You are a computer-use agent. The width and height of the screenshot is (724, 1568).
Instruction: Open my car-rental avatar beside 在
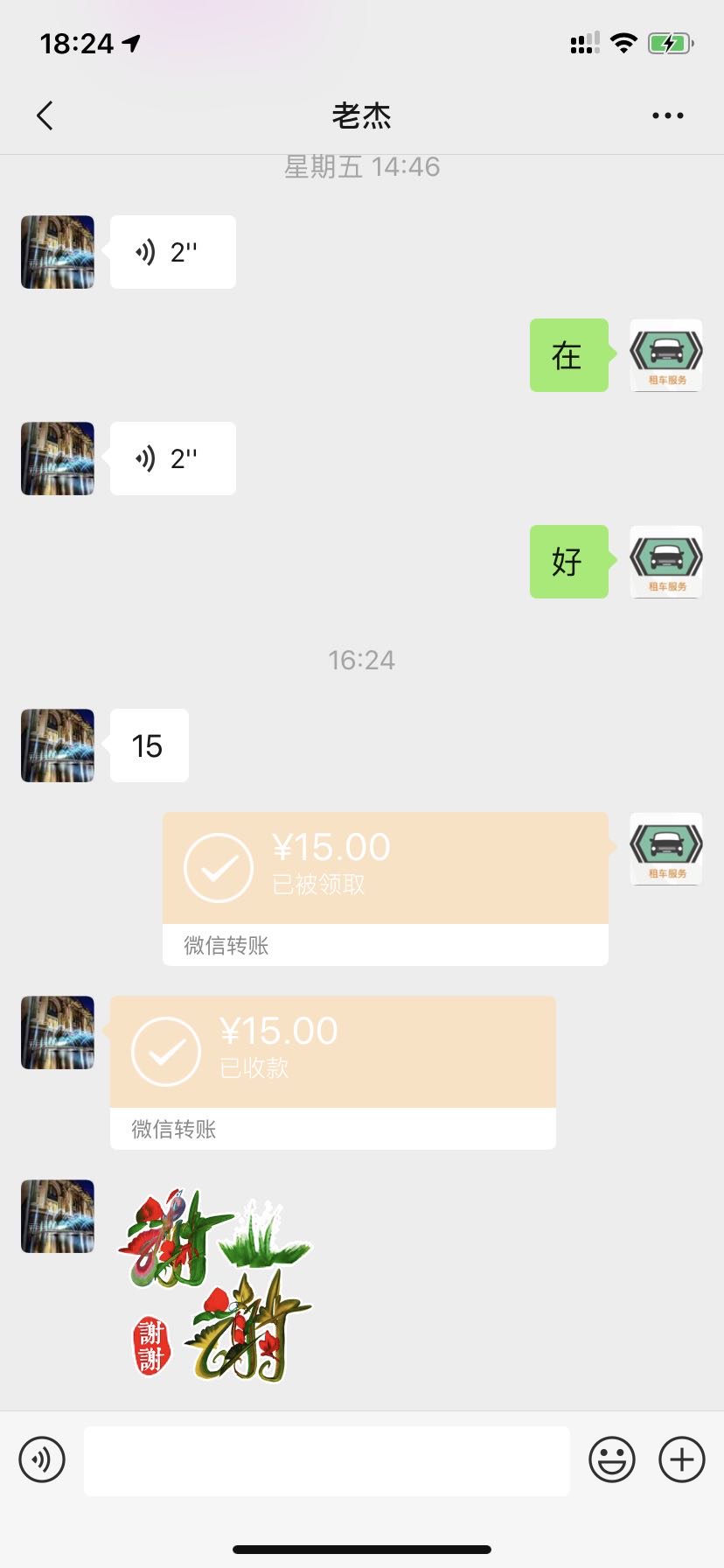point(666,355)
